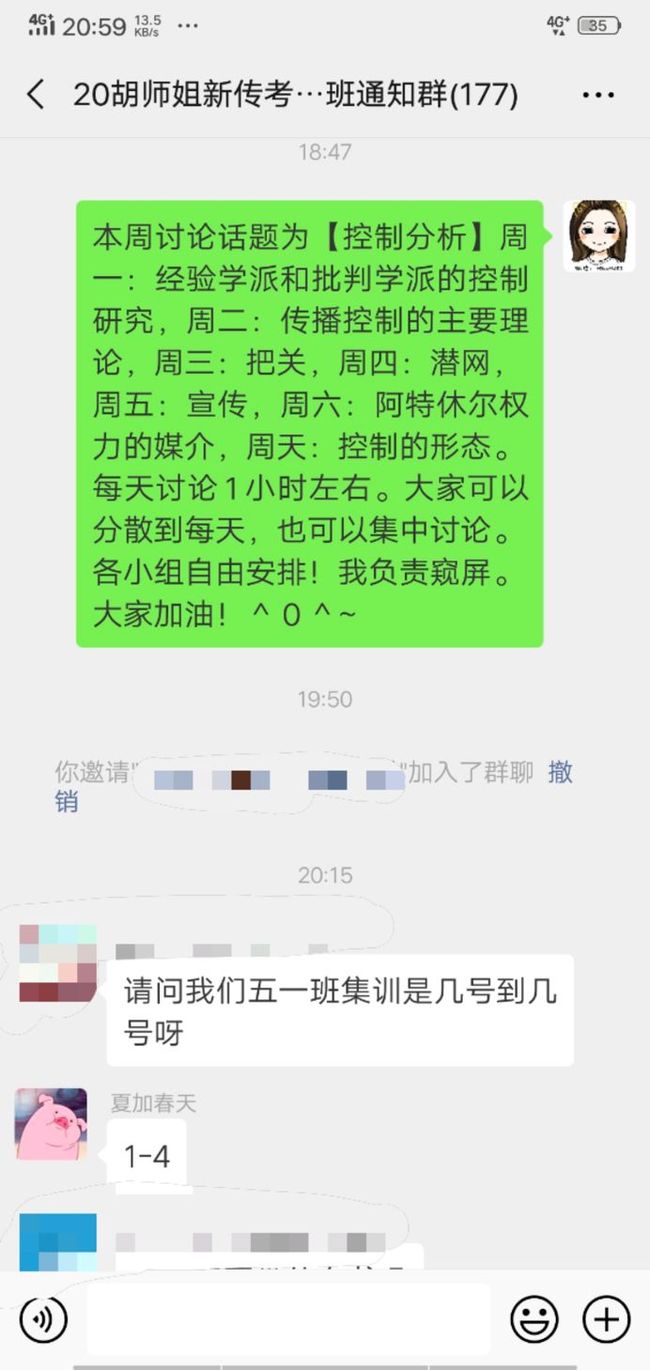The image size is (650, 1370).
Task: View the avatar of the 五一班集训 asker
Action: [58, 962]
